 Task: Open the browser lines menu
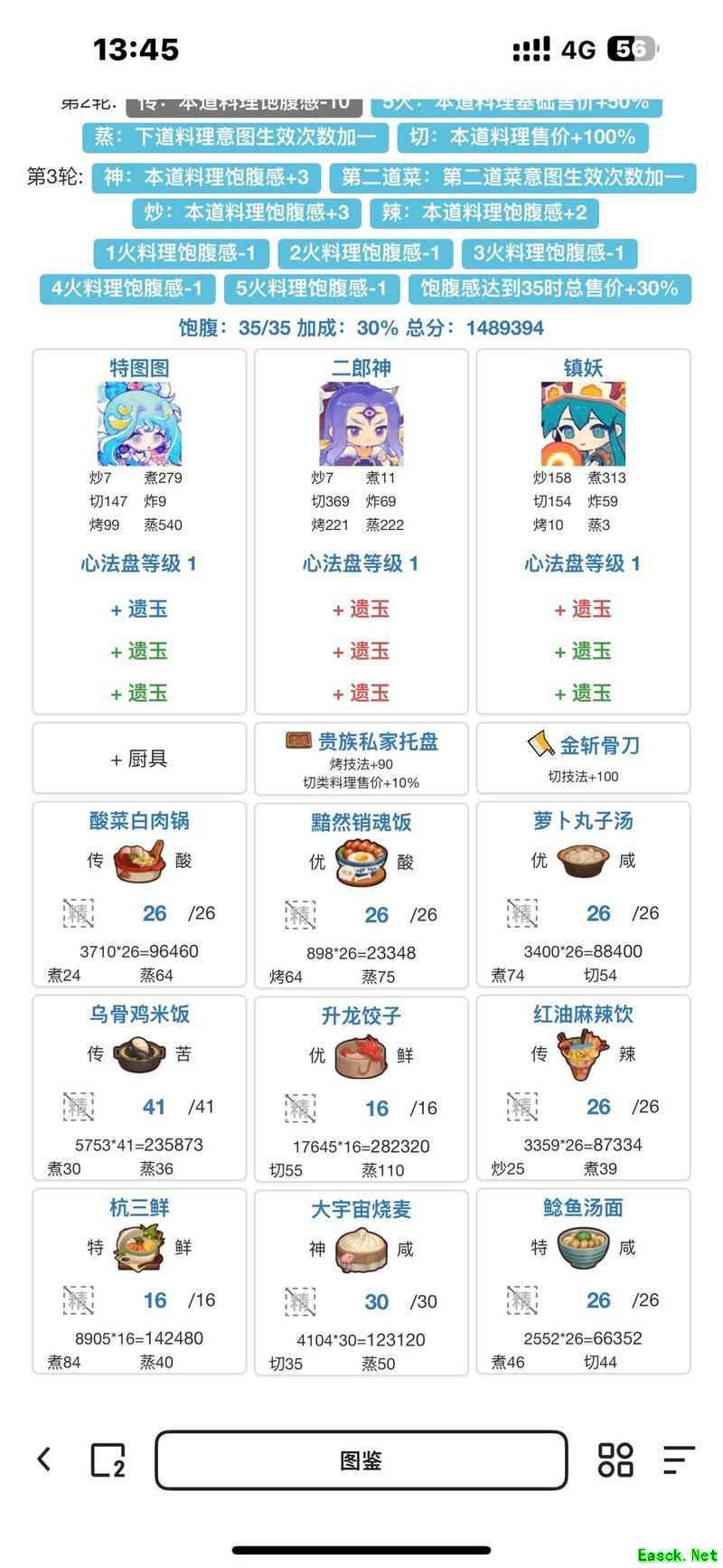[678, 1459]
